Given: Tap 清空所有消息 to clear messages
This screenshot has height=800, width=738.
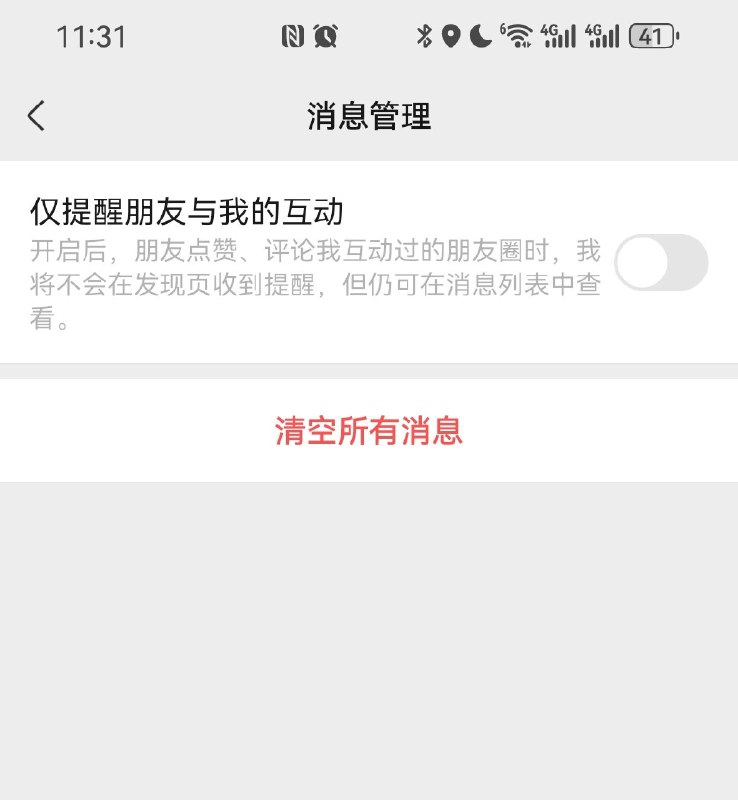Looking at the screenshot, I should [x=369, y=431].
